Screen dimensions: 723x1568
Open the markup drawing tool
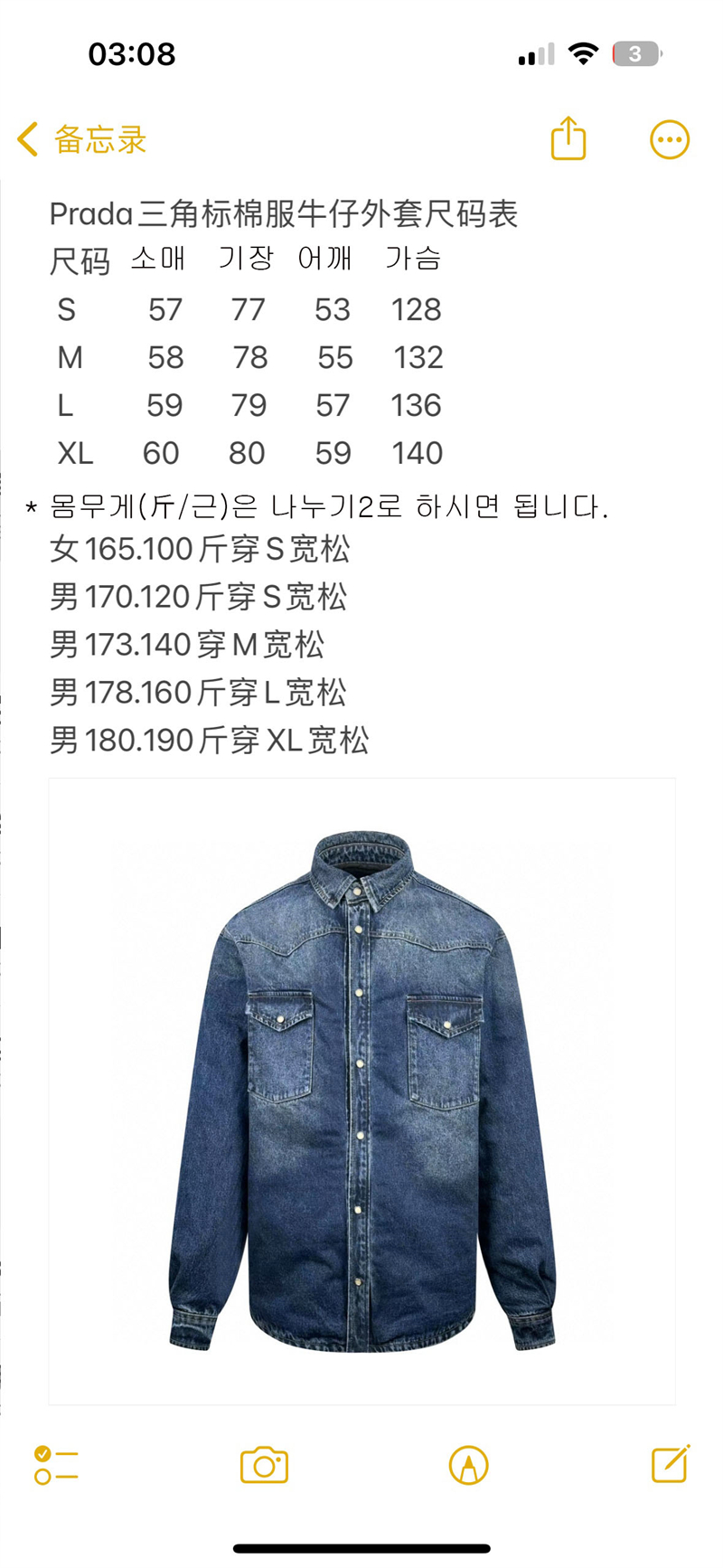(468, 1465)
